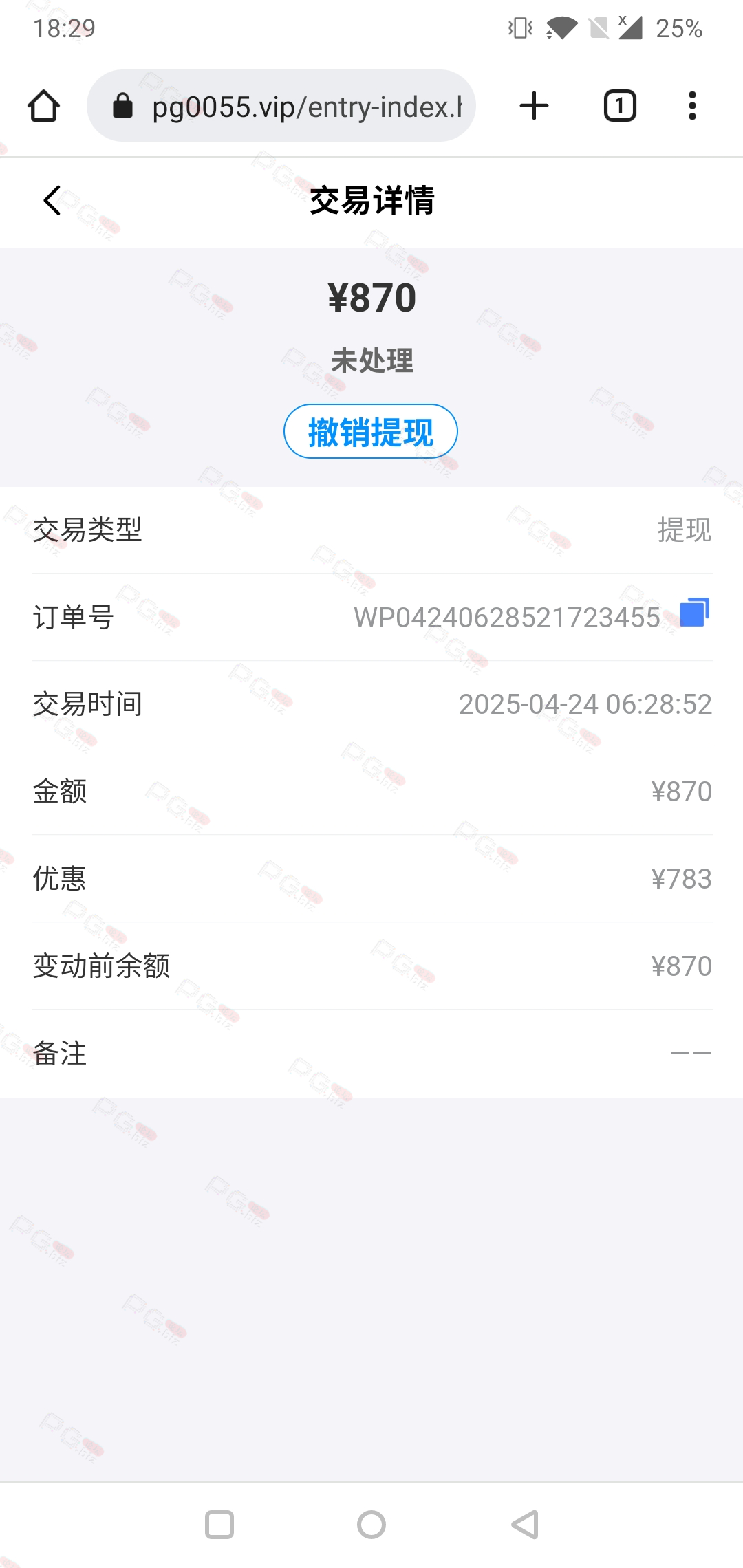743x1568 pixels.
Task: Open a new browser tab
Action: (x=534, y=106)
